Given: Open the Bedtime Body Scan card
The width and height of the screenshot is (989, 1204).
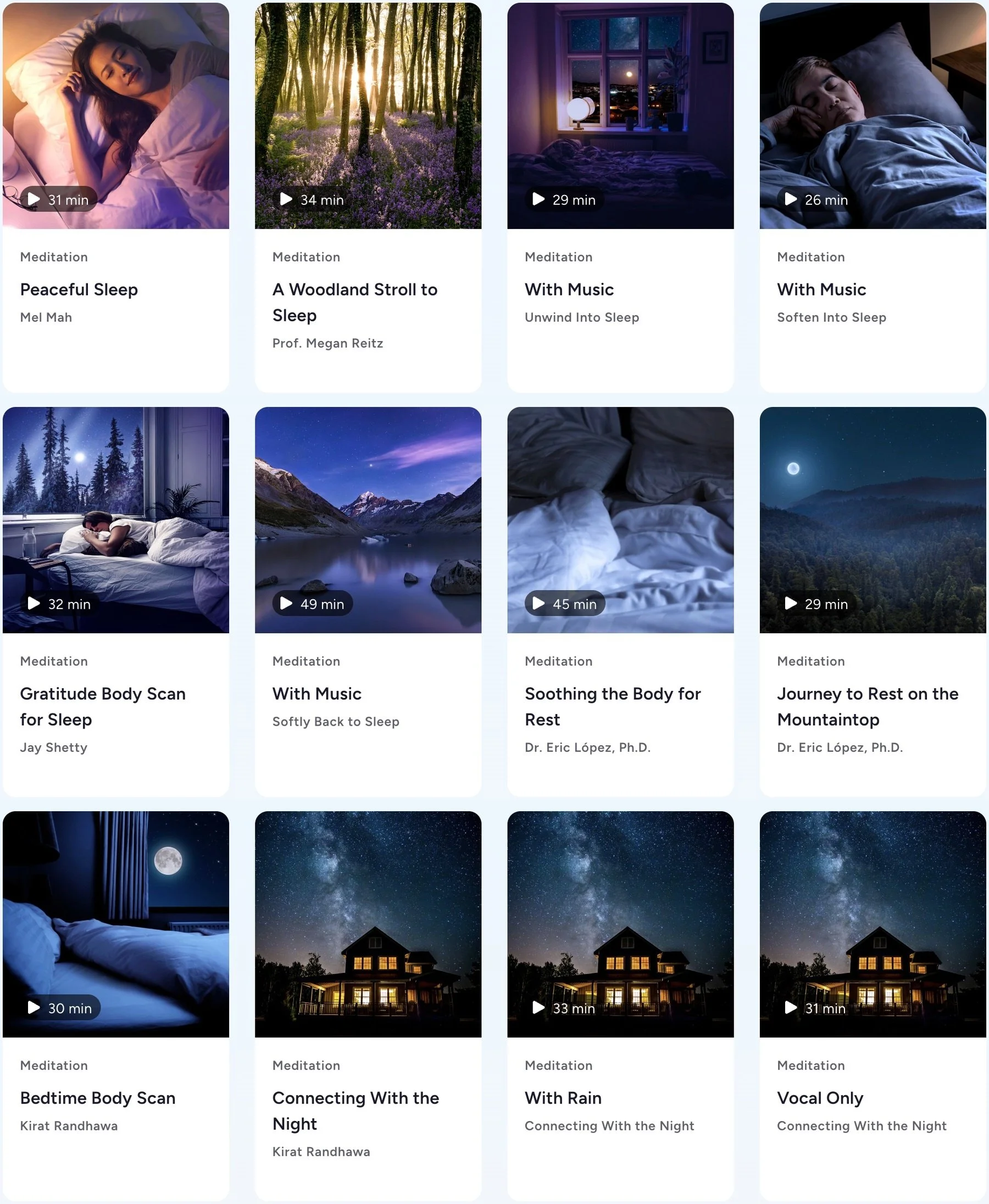Looking at the screenshot, I should point(115,1006).
